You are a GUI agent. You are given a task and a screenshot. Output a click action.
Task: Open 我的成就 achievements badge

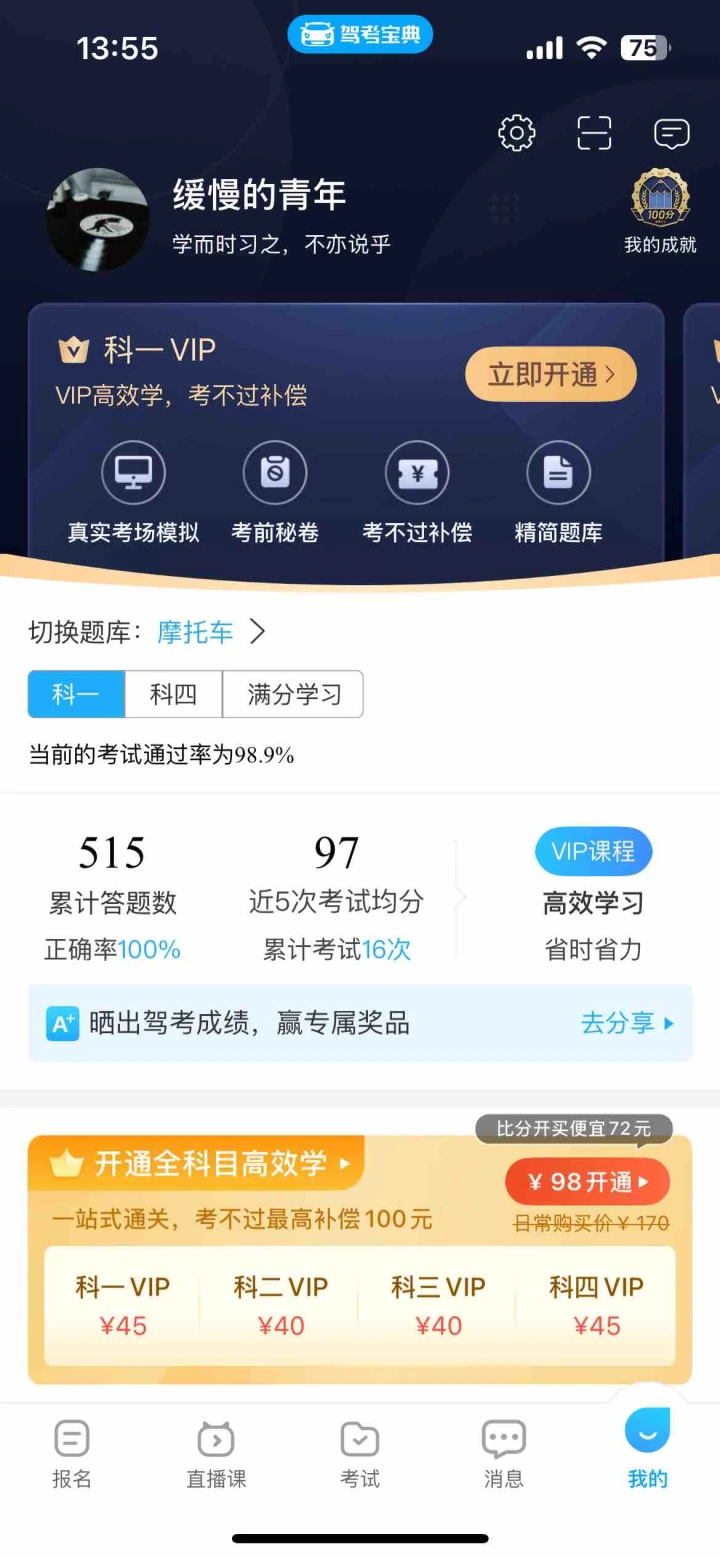tap(660, 212)
